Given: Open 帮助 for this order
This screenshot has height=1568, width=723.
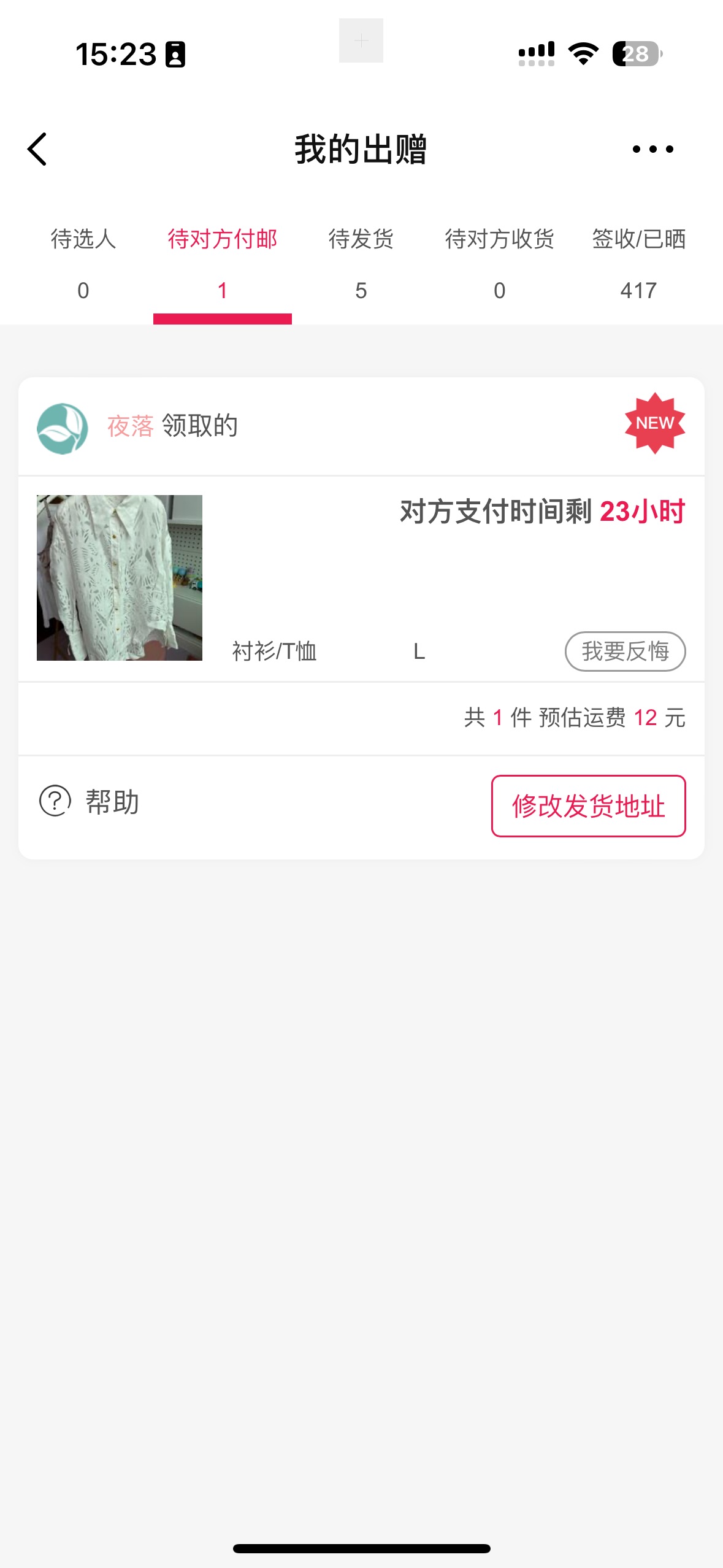Looking at the screenshot, I should point(90,802).
